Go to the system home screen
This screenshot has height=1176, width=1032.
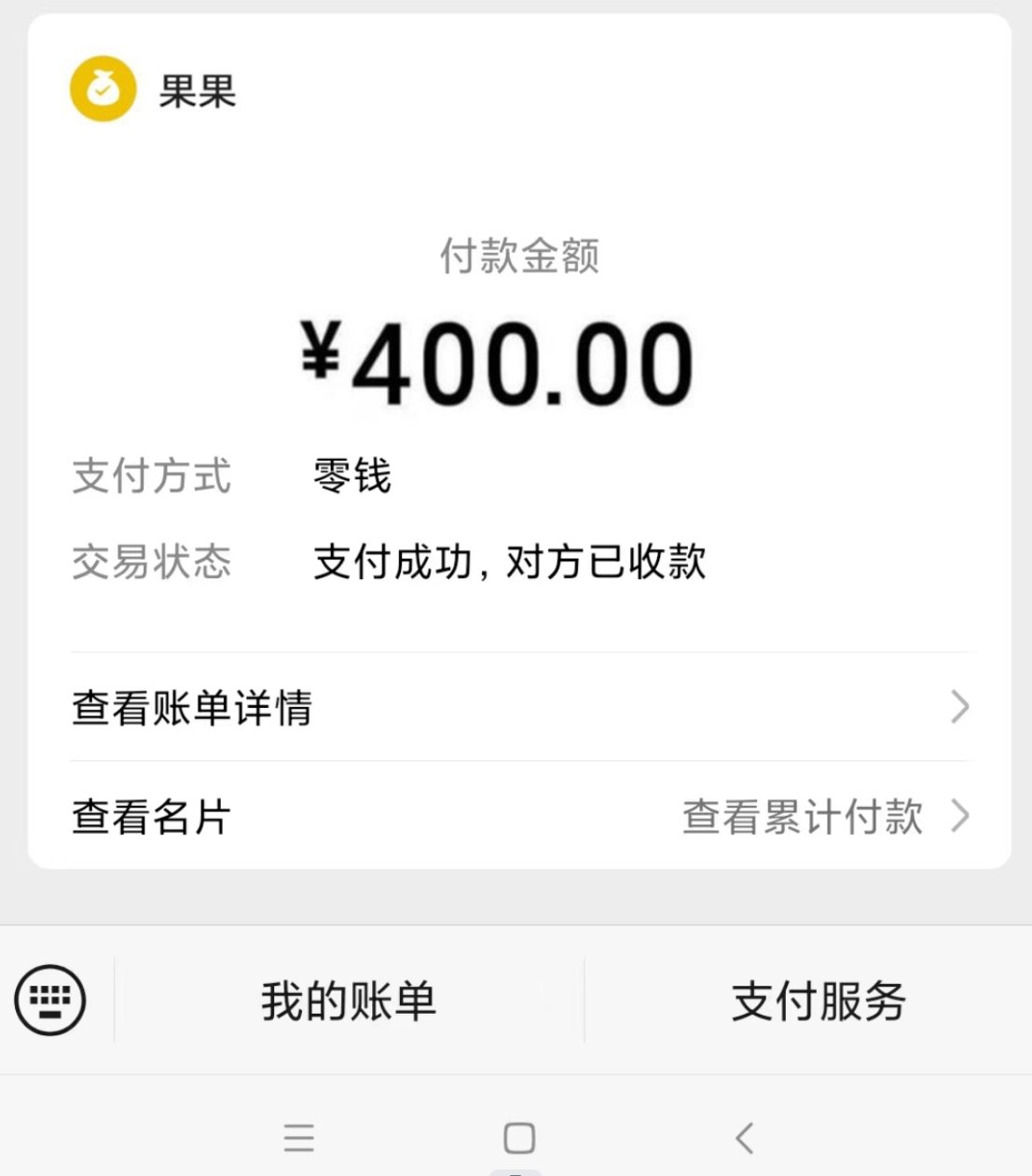point(519,1138)
